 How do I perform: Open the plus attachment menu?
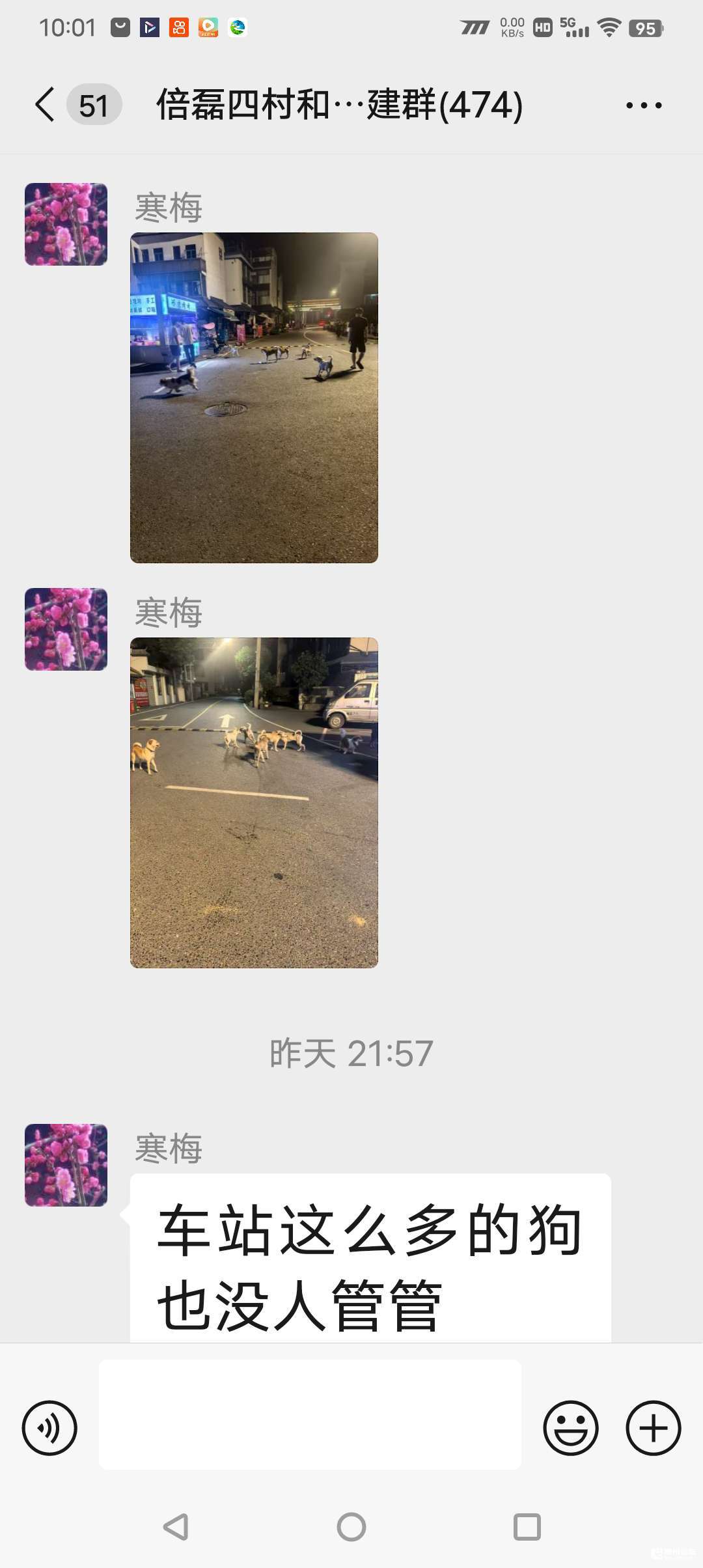[653, 1428]
